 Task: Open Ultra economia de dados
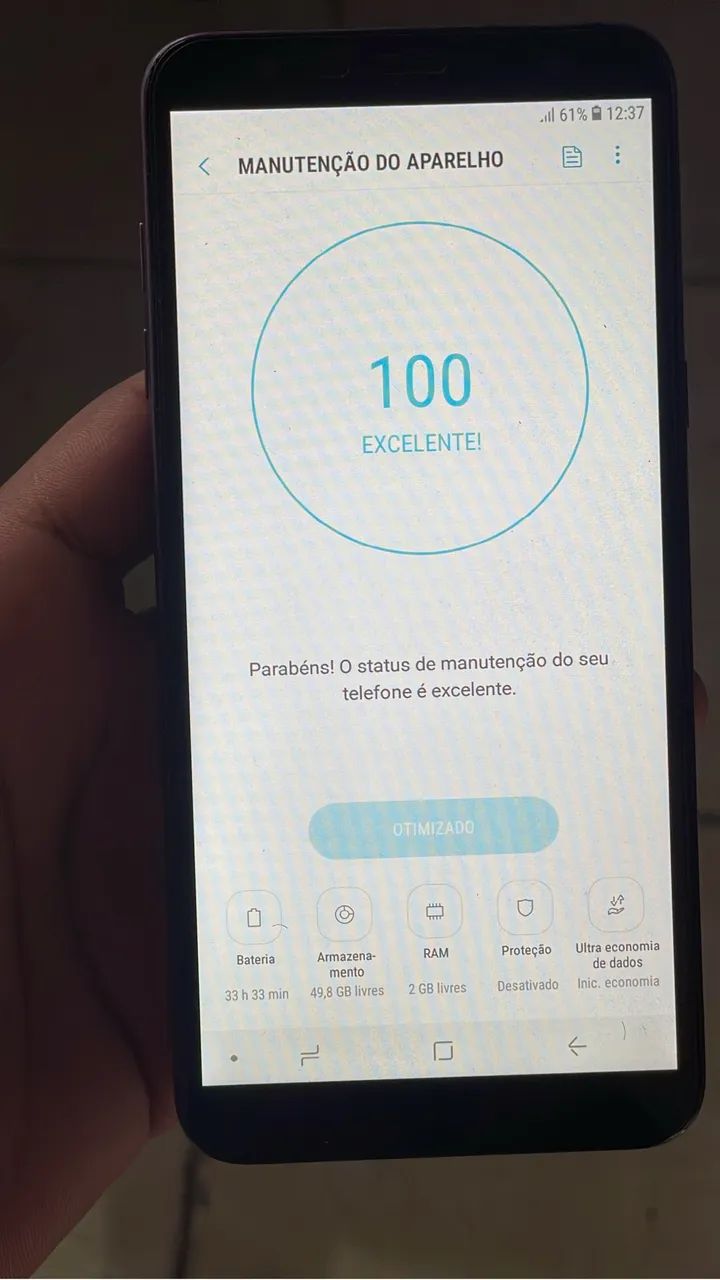click(617, 934)
